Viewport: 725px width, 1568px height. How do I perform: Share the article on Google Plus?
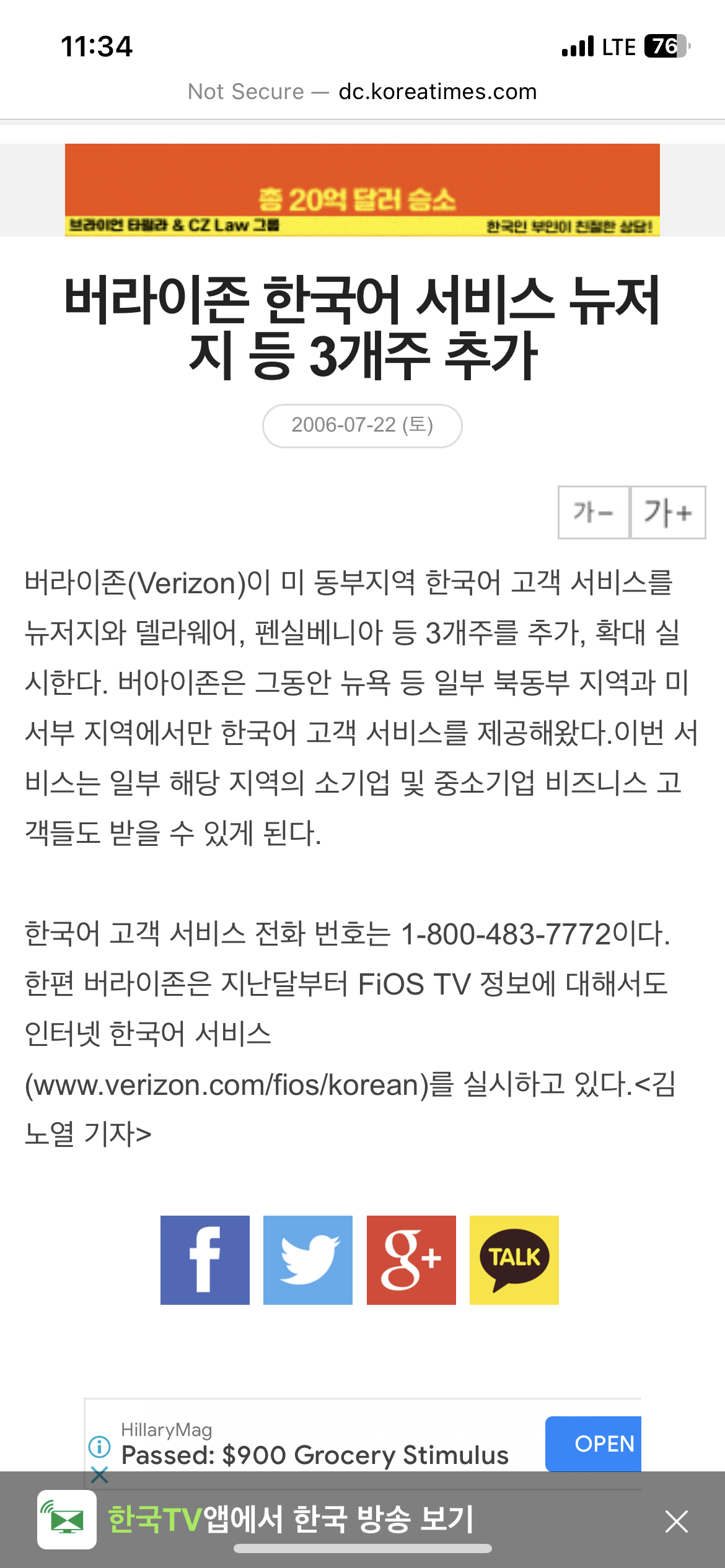coord(411,1260)
